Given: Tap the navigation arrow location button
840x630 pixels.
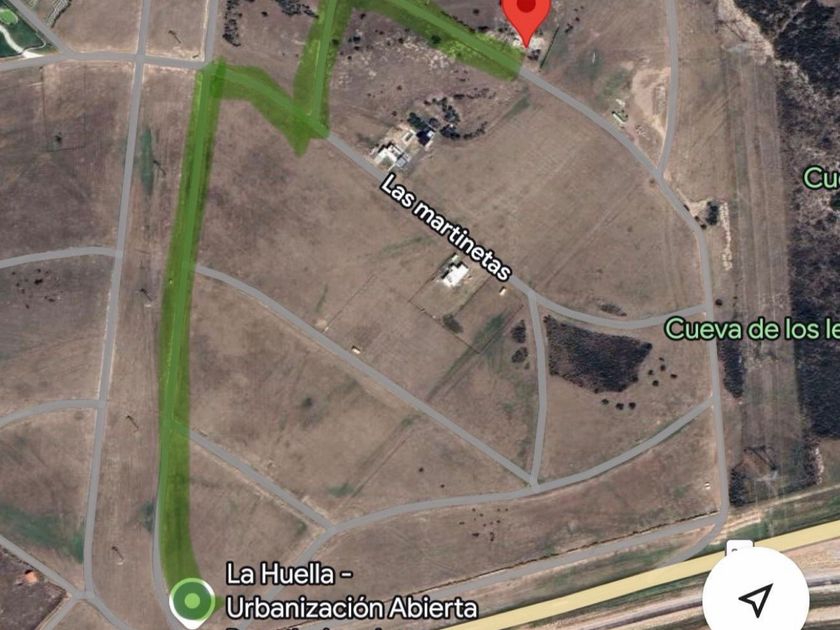Looking at the screenshot, I should click(x=752, y=598).
